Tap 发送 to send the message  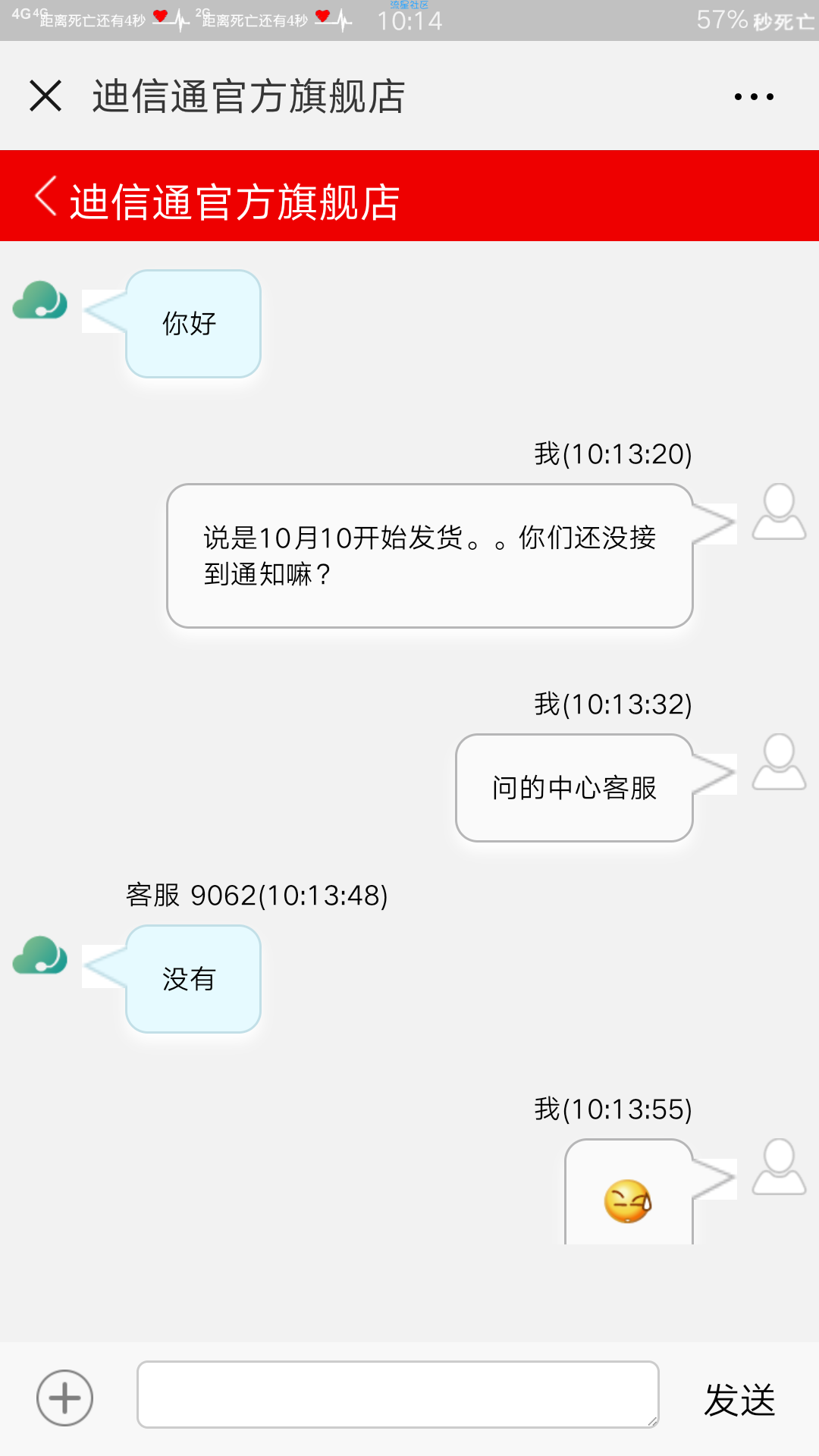click(739, 1399)
